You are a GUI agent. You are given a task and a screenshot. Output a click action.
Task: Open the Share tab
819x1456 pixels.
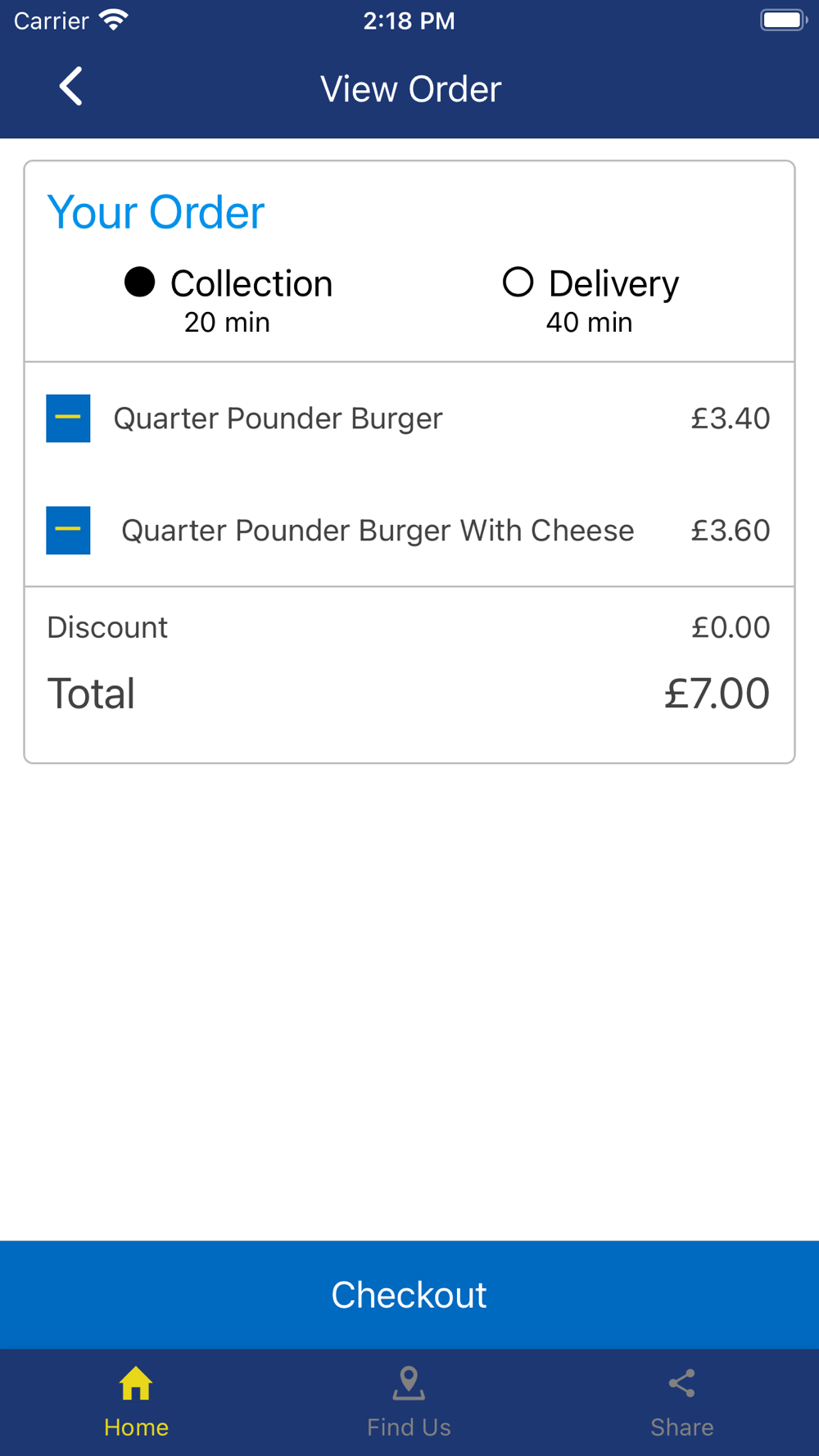(x=681, y=1402)
